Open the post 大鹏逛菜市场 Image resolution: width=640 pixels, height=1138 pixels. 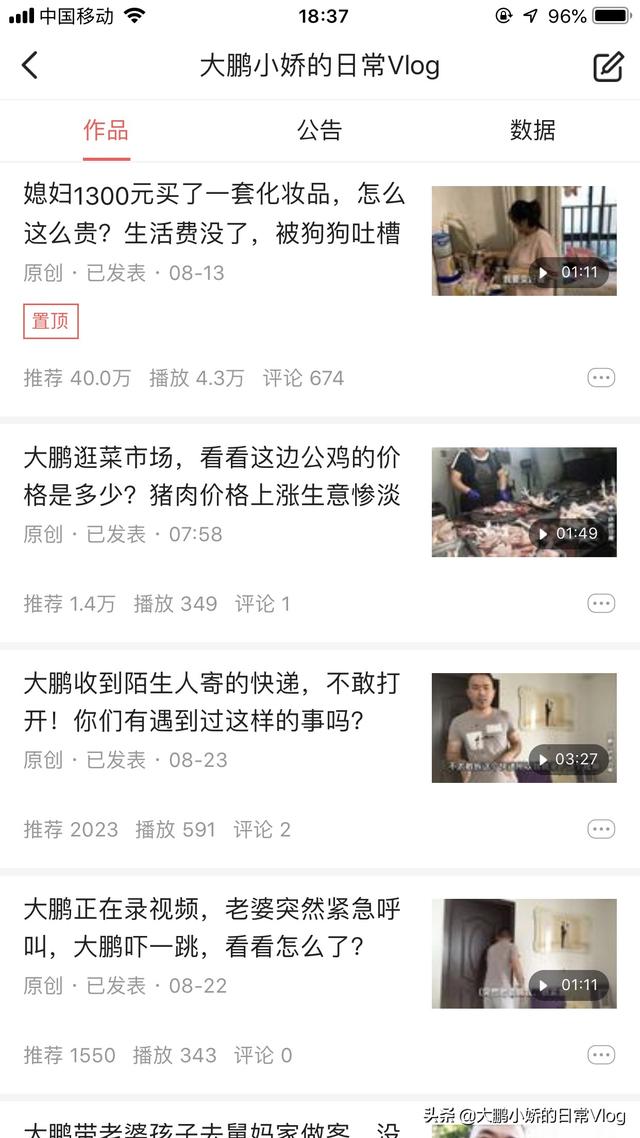[212, 476]
